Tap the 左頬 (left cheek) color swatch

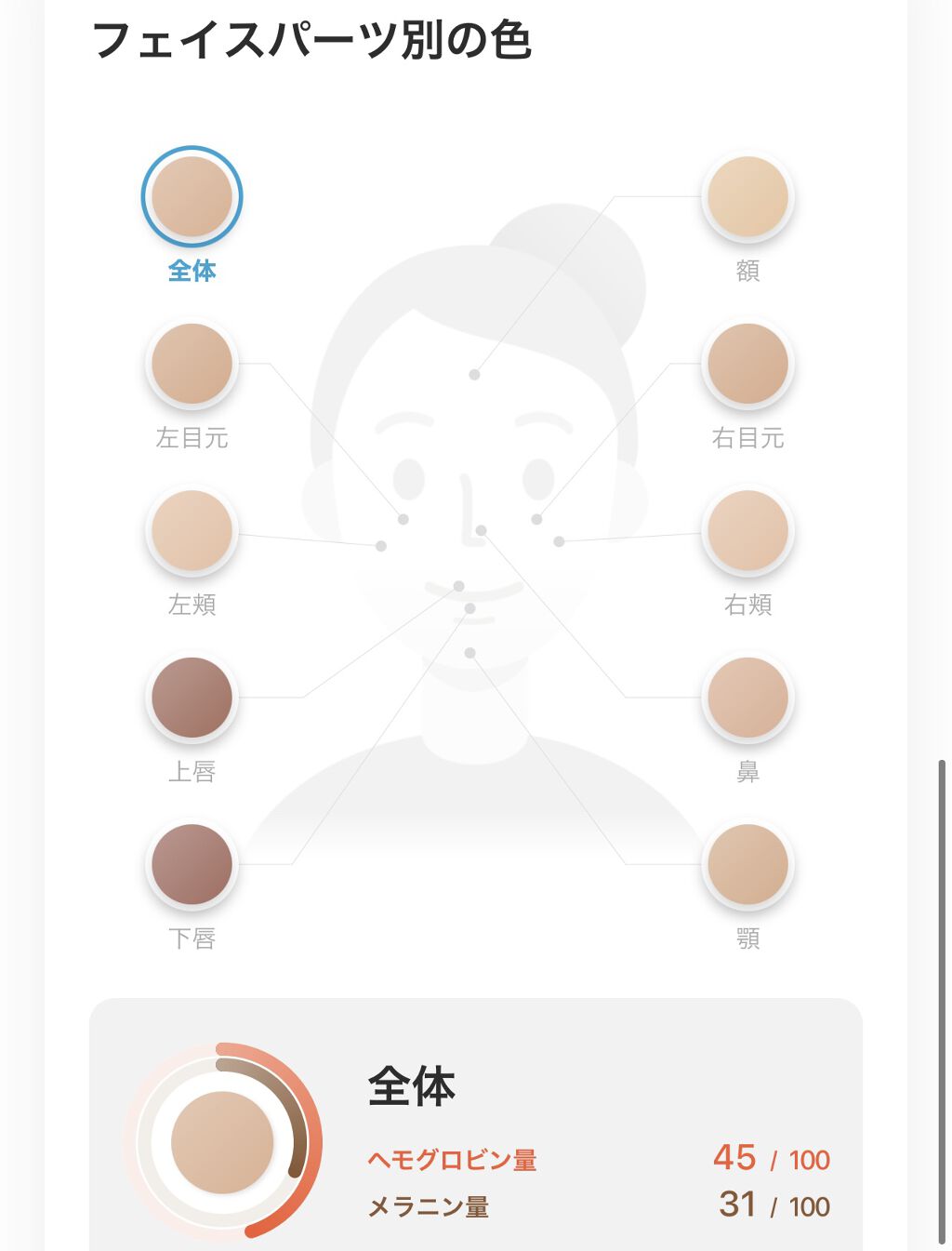pos(192,530)
